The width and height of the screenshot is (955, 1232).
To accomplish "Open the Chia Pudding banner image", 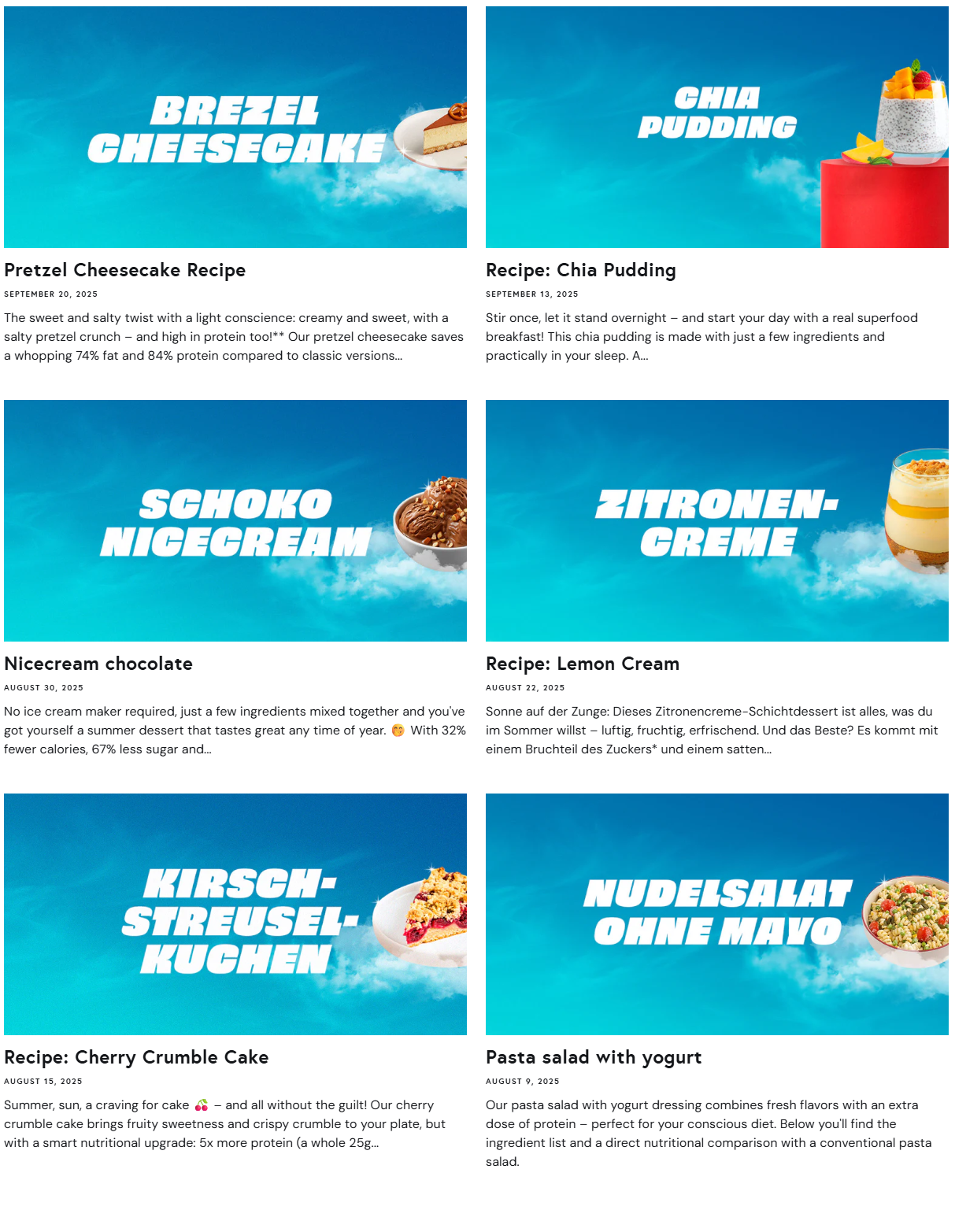I will (x=716, y=128).
